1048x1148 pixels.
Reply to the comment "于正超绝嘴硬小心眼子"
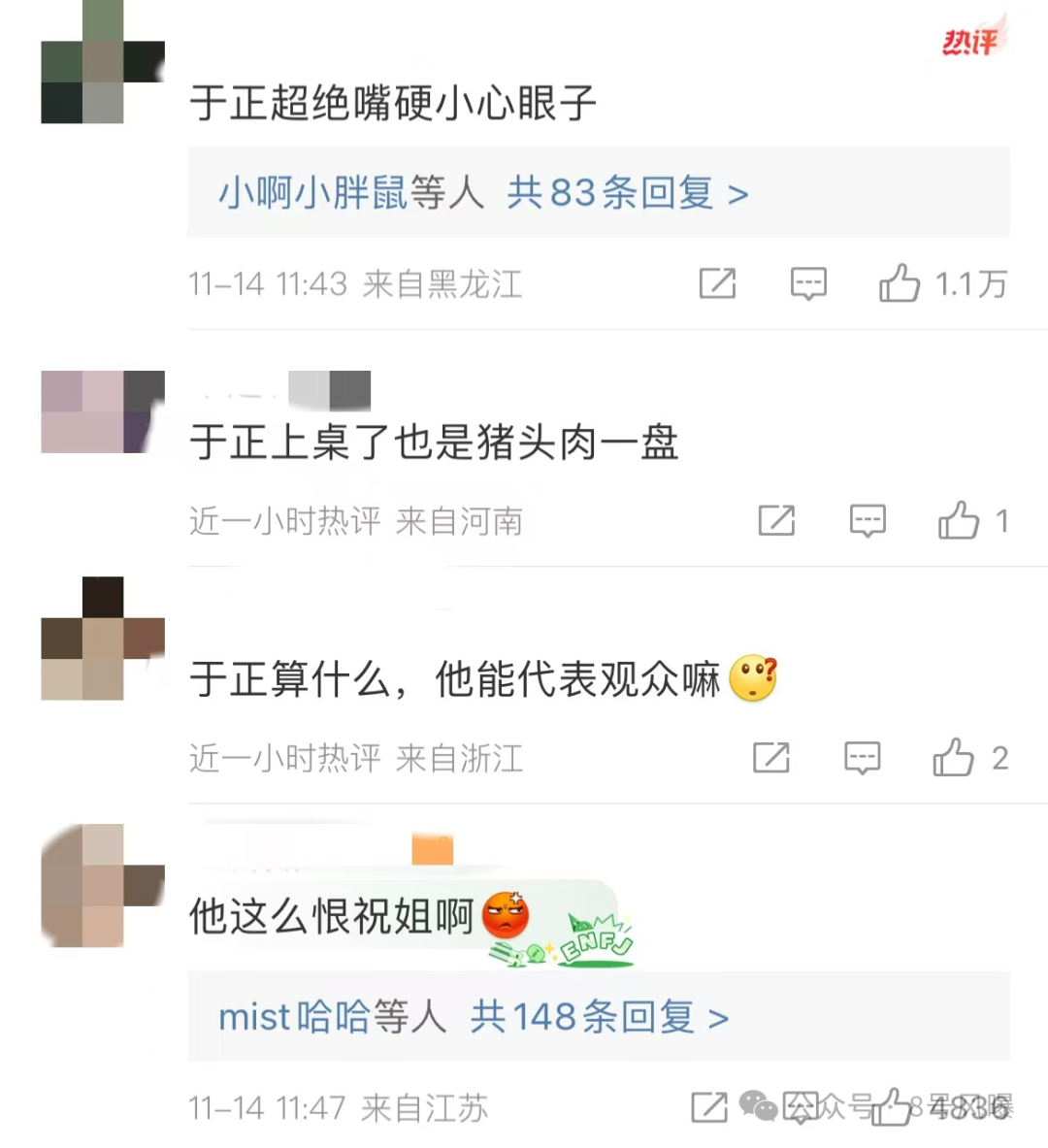808,283
